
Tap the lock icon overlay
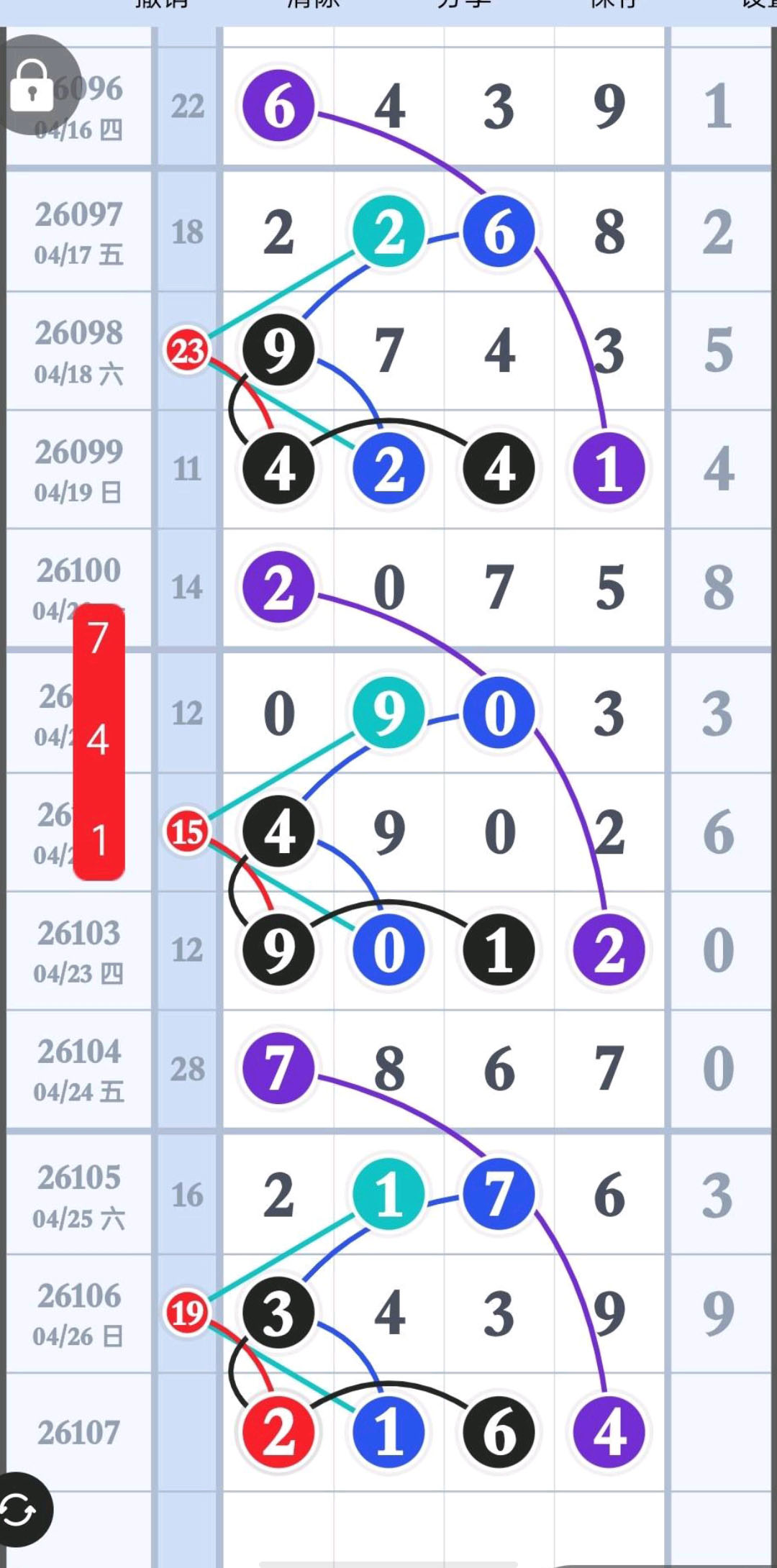point(32,86)
